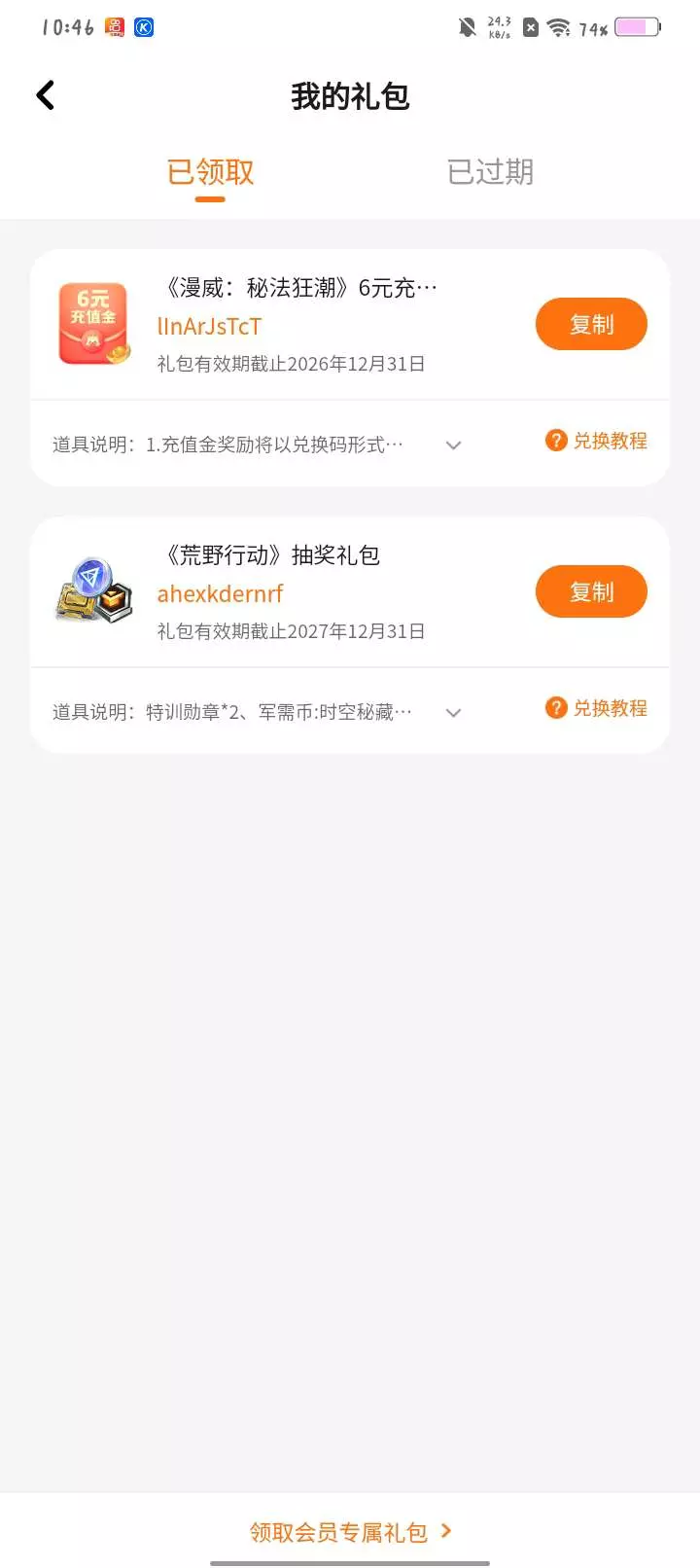Viewport: 700px width, 1568px height.
Task: Open 兑换教程 for 荒野行动 gift
Action: 597,708
